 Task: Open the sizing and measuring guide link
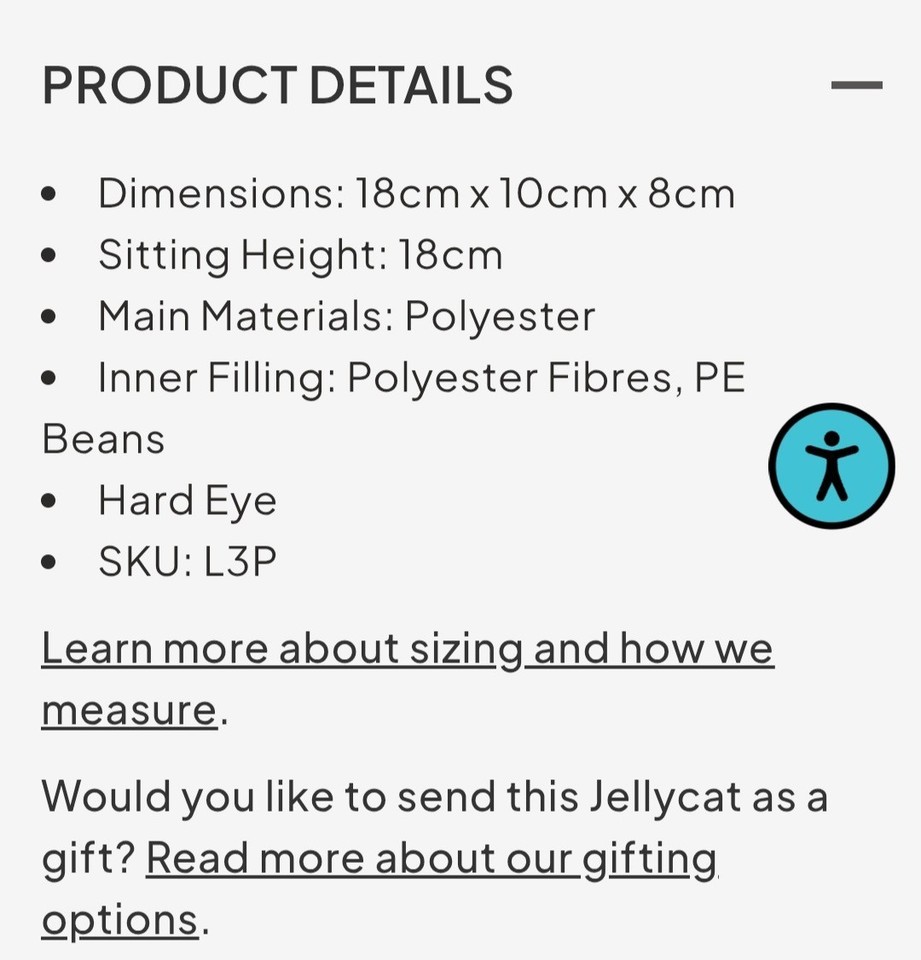pyautogui.click(x=406, y=650)
